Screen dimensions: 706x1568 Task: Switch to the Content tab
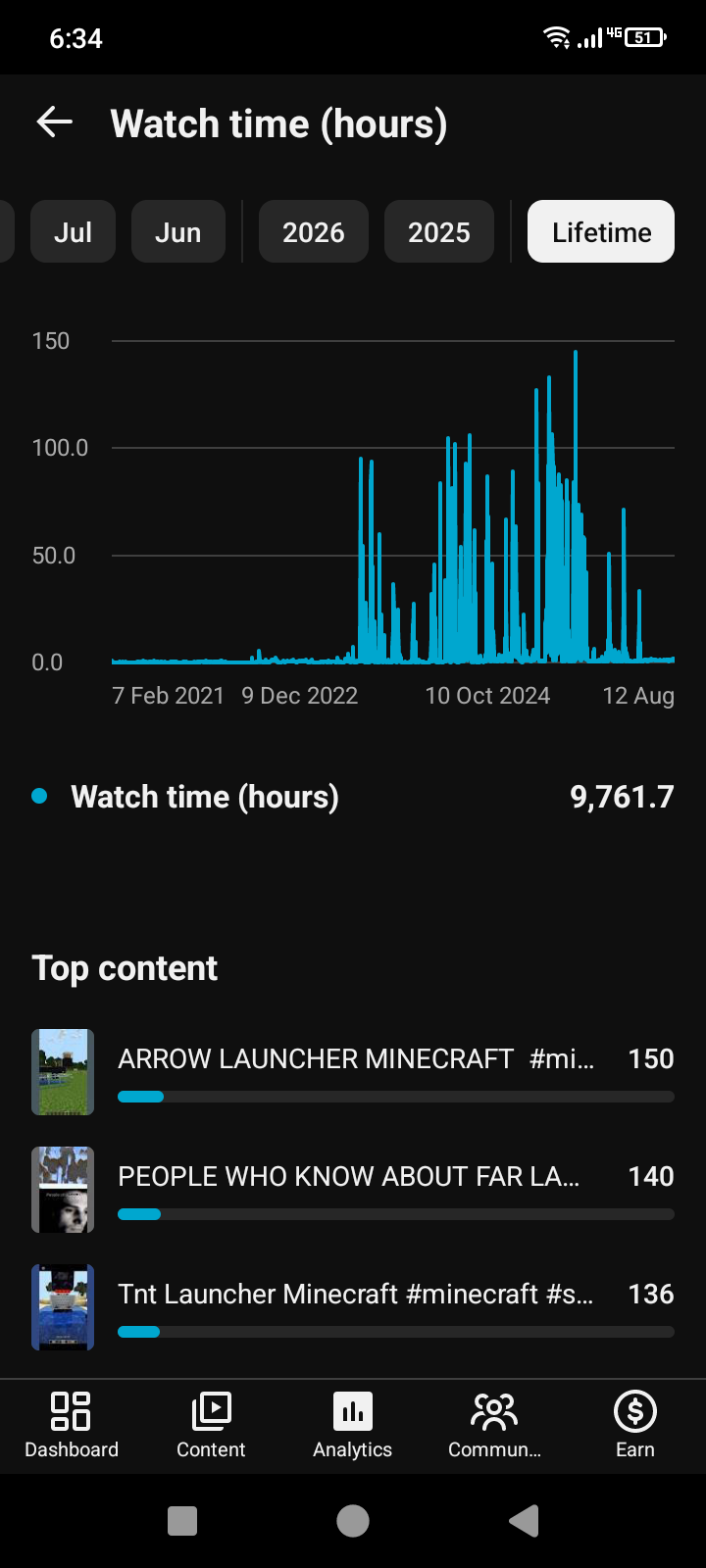[211, 1426]
